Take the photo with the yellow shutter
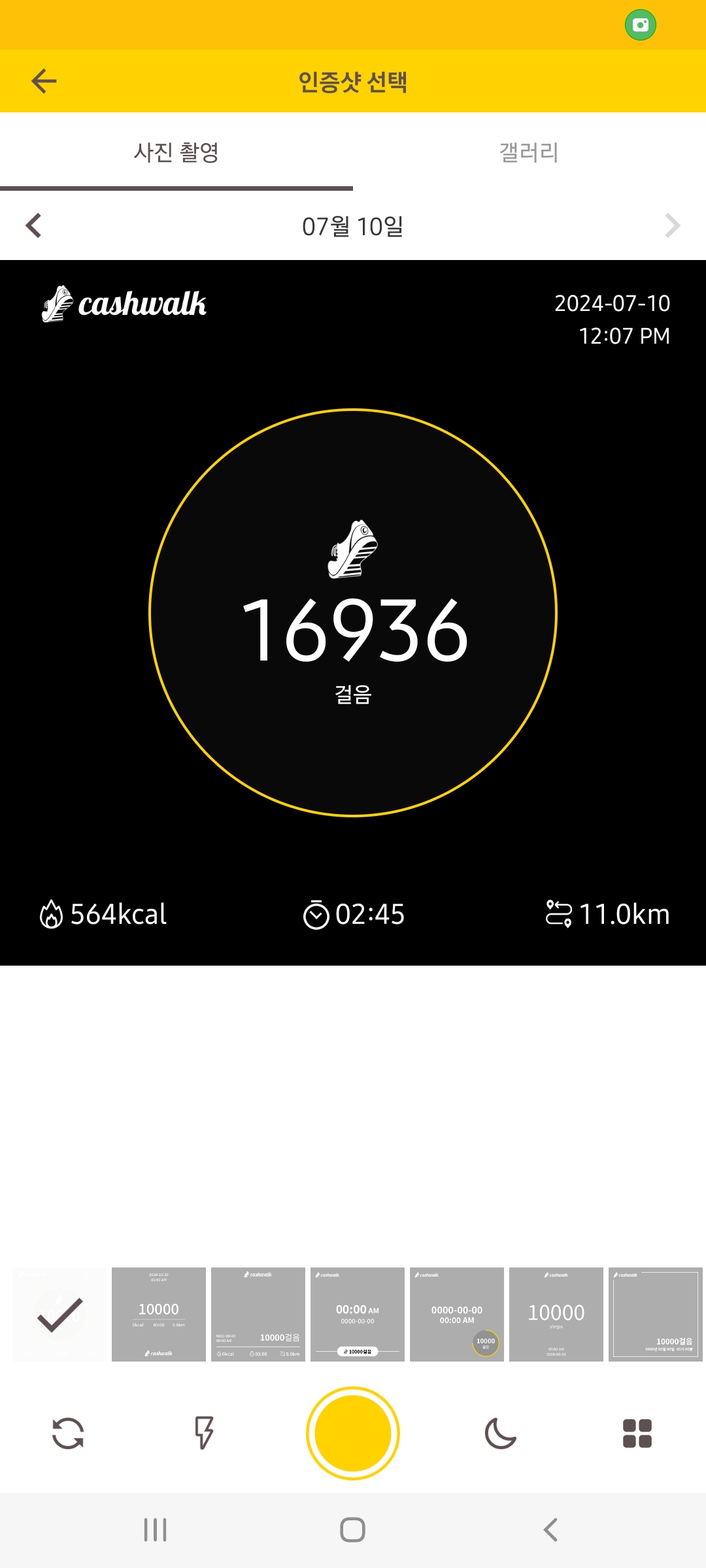This screenshot has height=1568, width=706. (x=353, y=1433)
